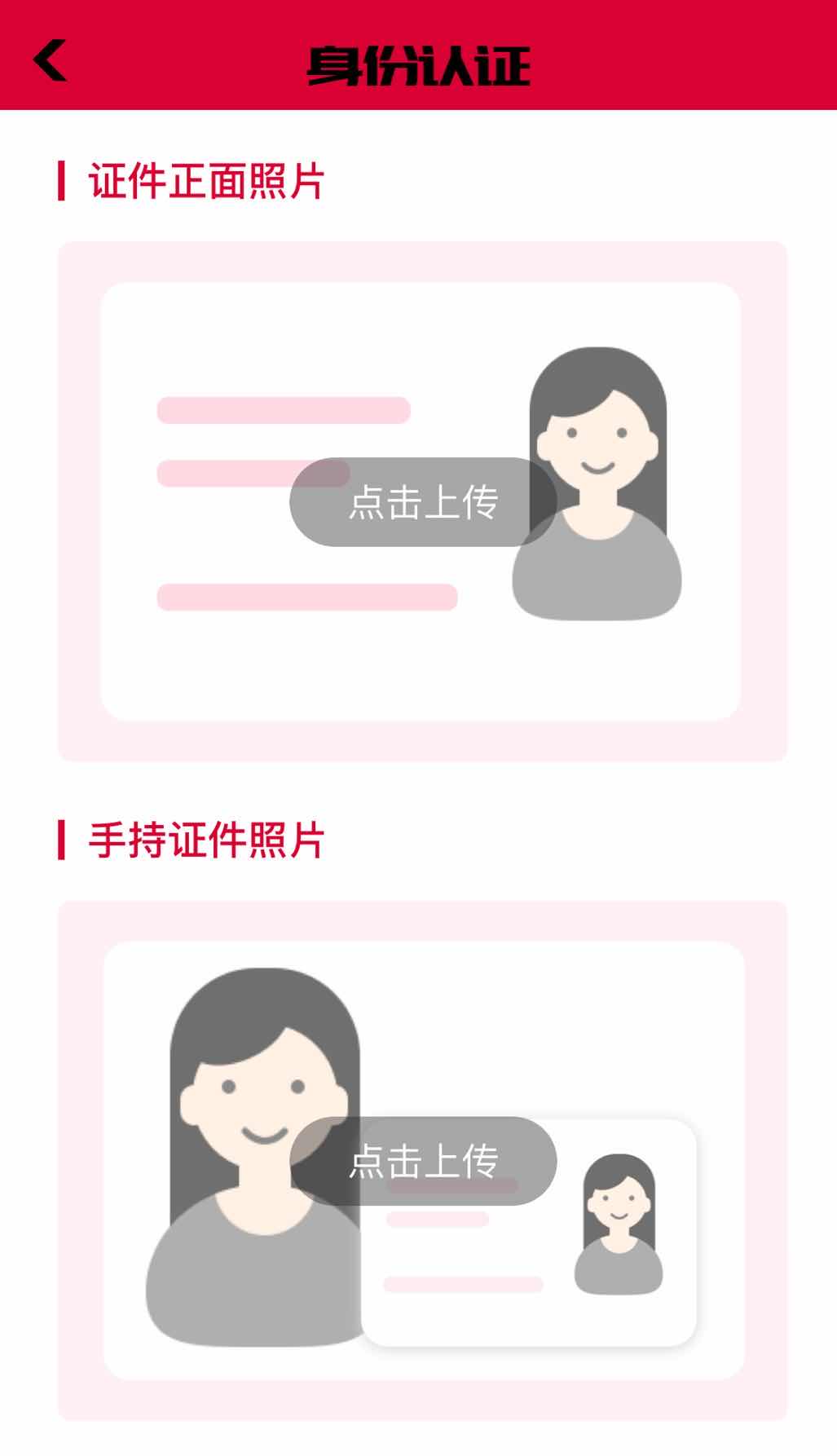Upload the front ID photo

coord(423,501)
